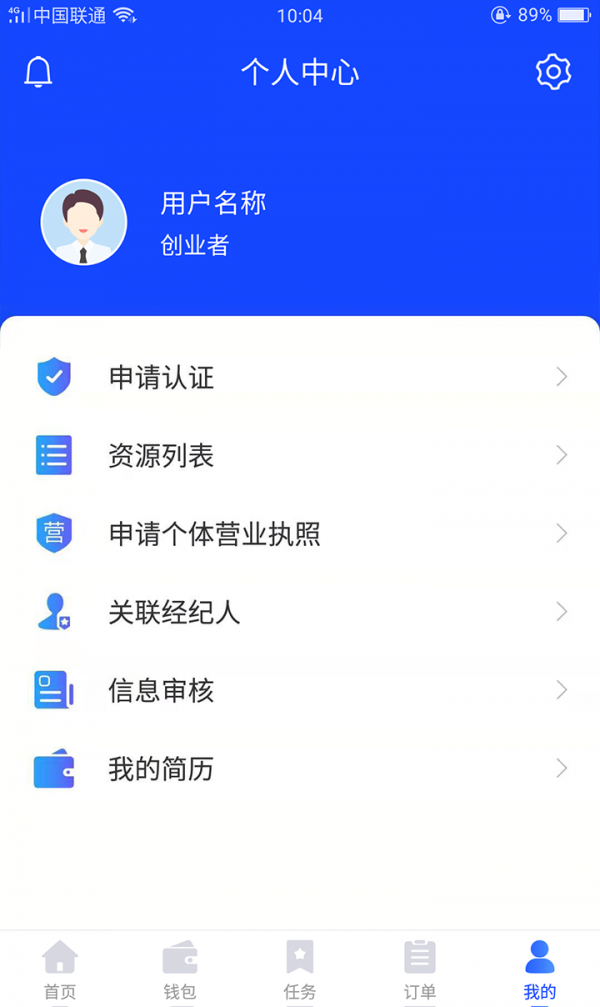Screen dimensions: 600x1007
Task: Open the 申请认证 row
Action: [300, 377]
